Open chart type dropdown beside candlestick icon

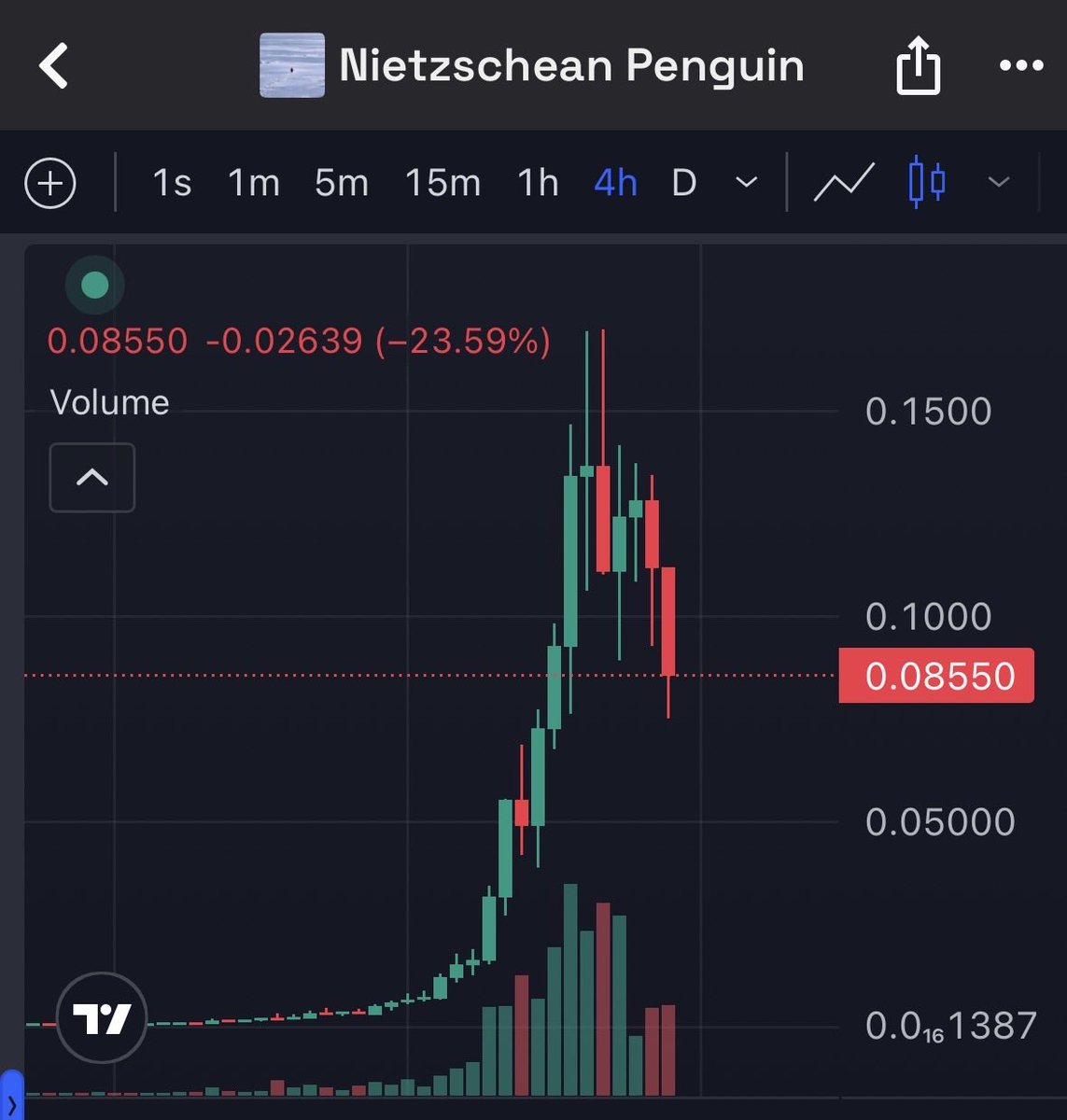[x=998, y=182]
